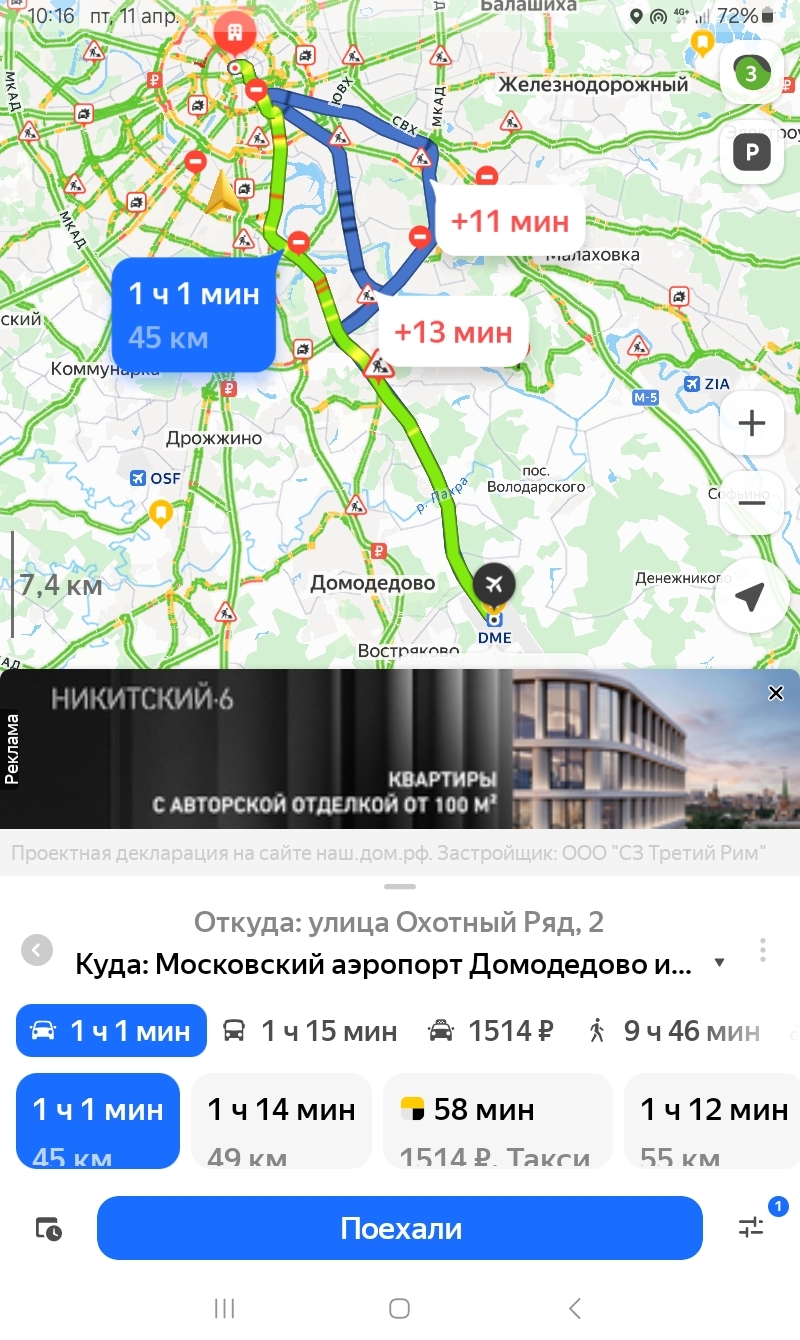Start navigation with the Поехали button
The width and height of the screenshot is (800, 1340).
(400, 1228)
